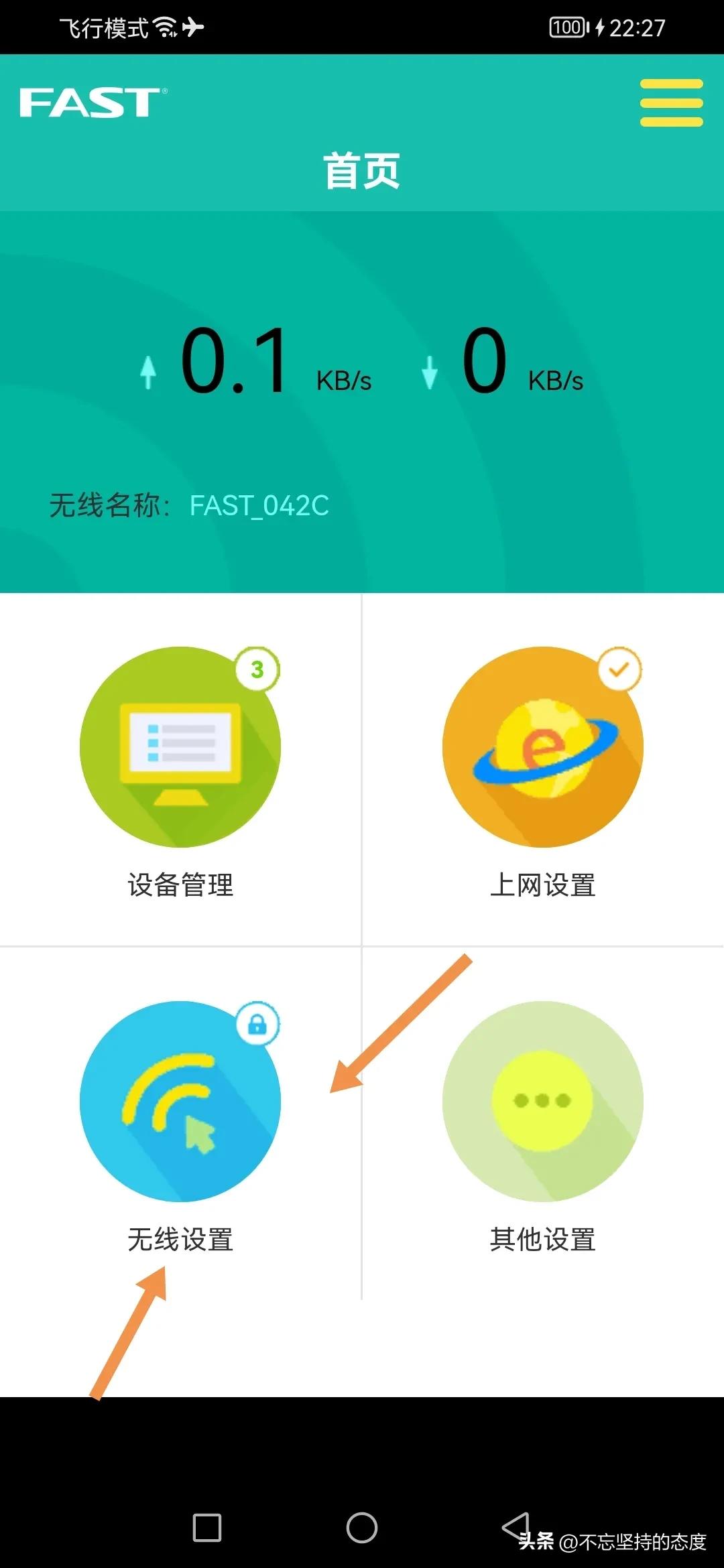Tap the airplane mode indicator in status bar
This screenshot has width=724, height=1568.
(194, 27)
